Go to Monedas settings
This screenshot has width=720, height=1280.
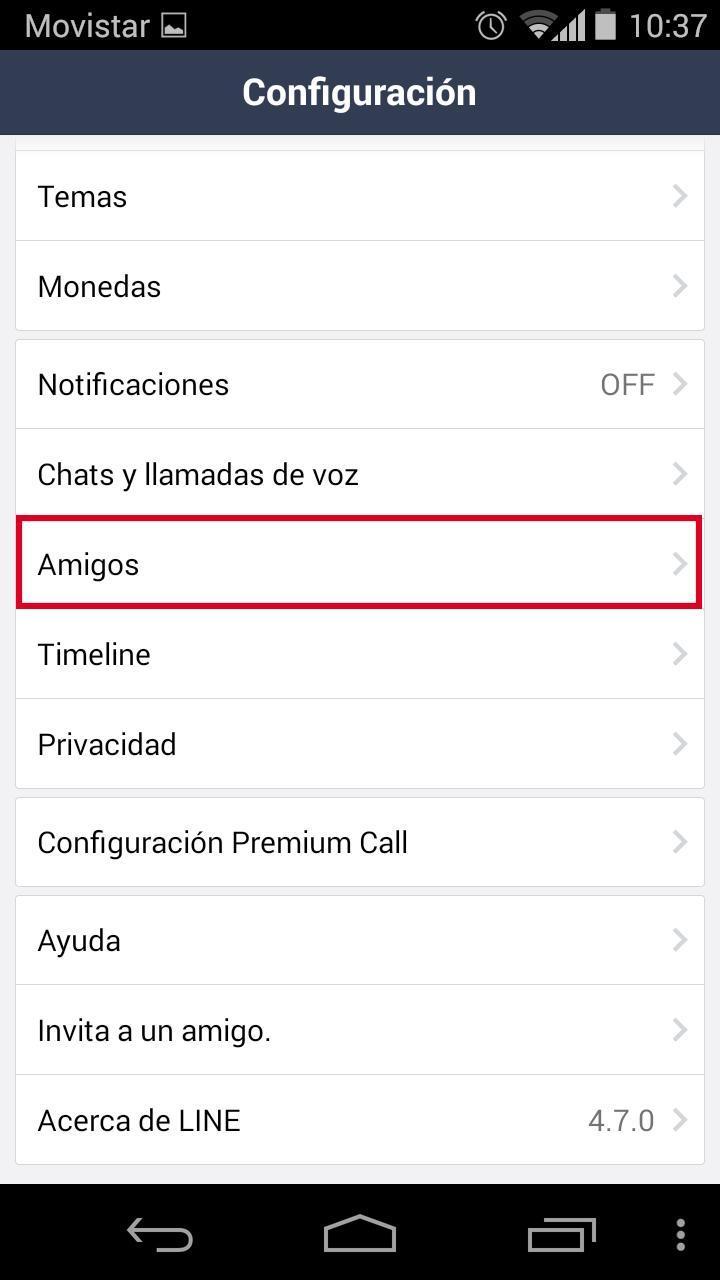pos(360,286)
